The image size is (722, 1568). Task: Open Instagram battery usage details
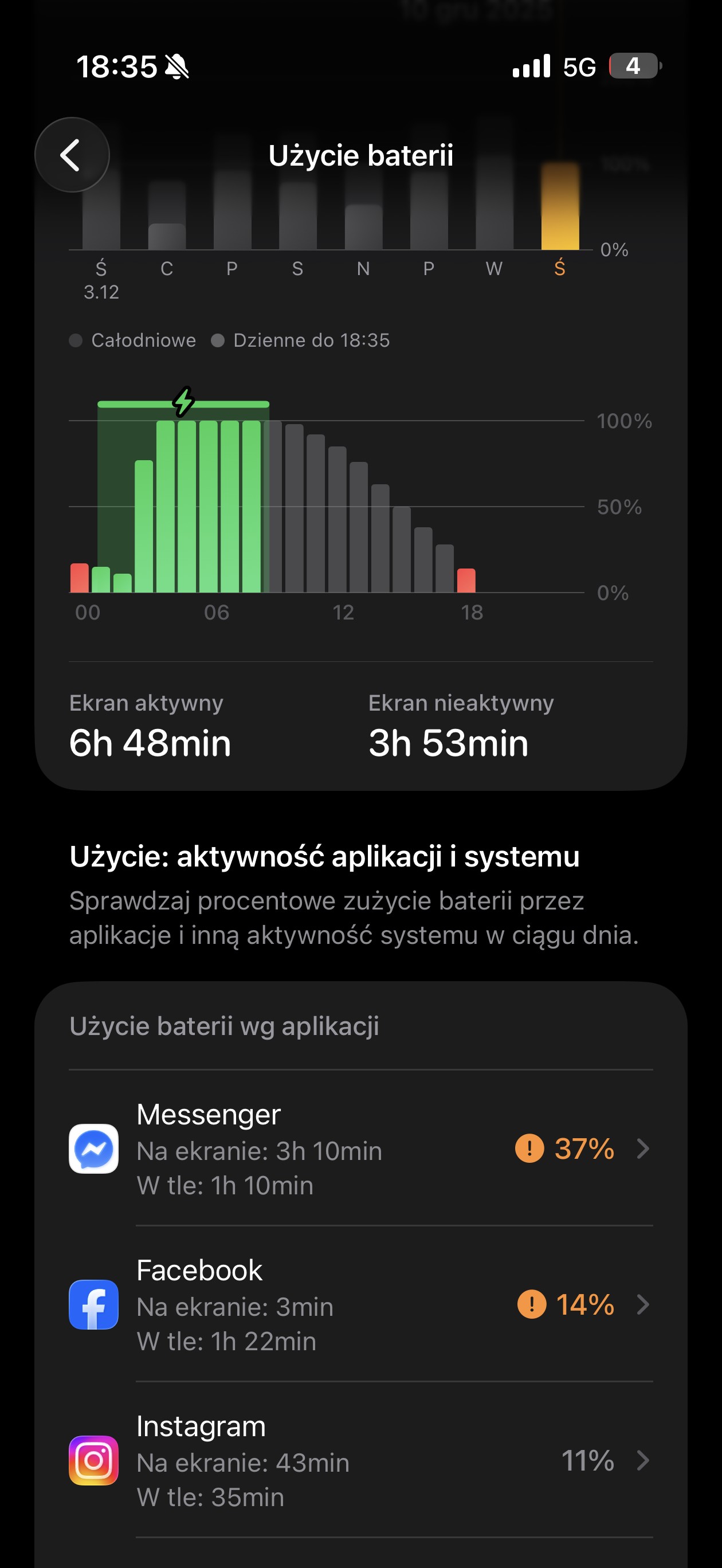click(360, 1460)
